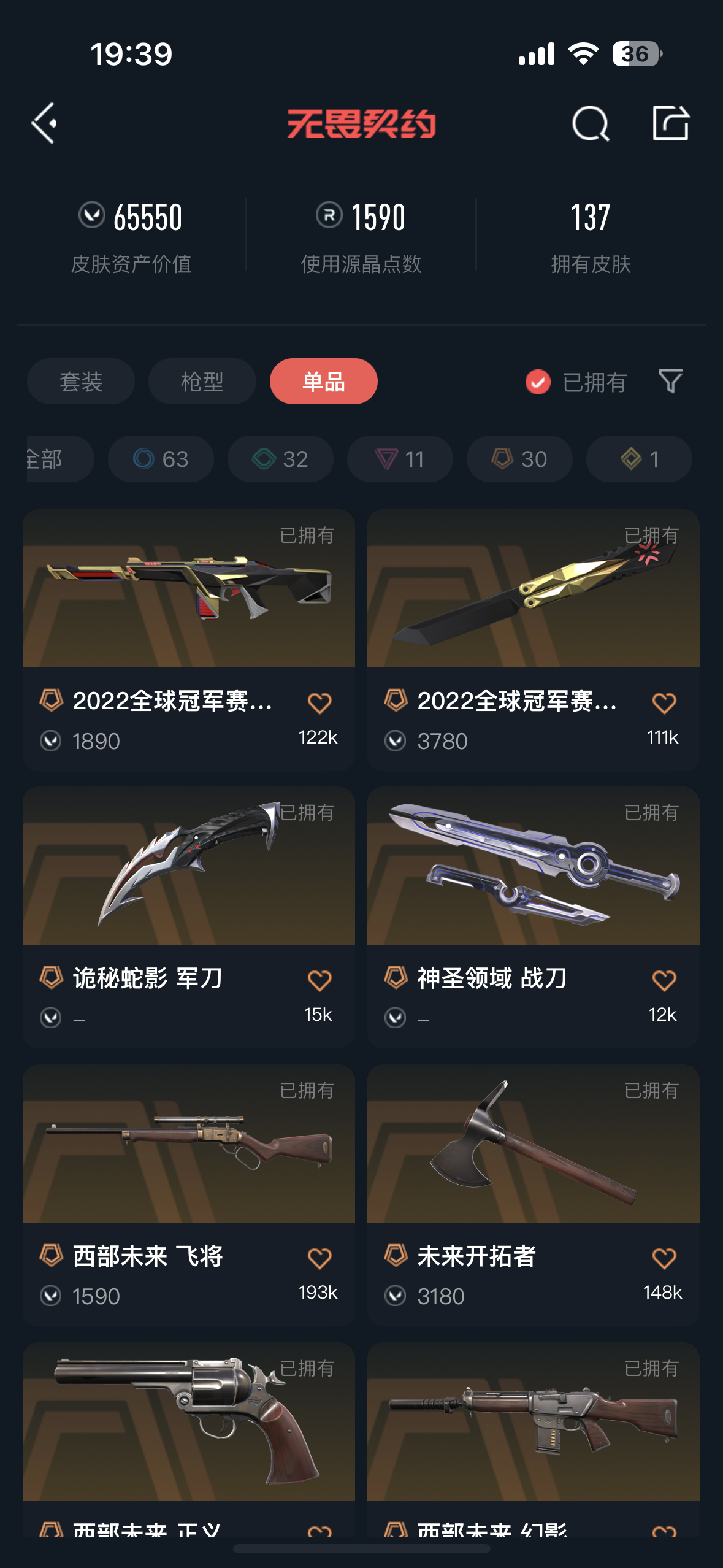Select the 单品 tab
The width and height of the screenshot is (723, 1568).
coord(324,381)
